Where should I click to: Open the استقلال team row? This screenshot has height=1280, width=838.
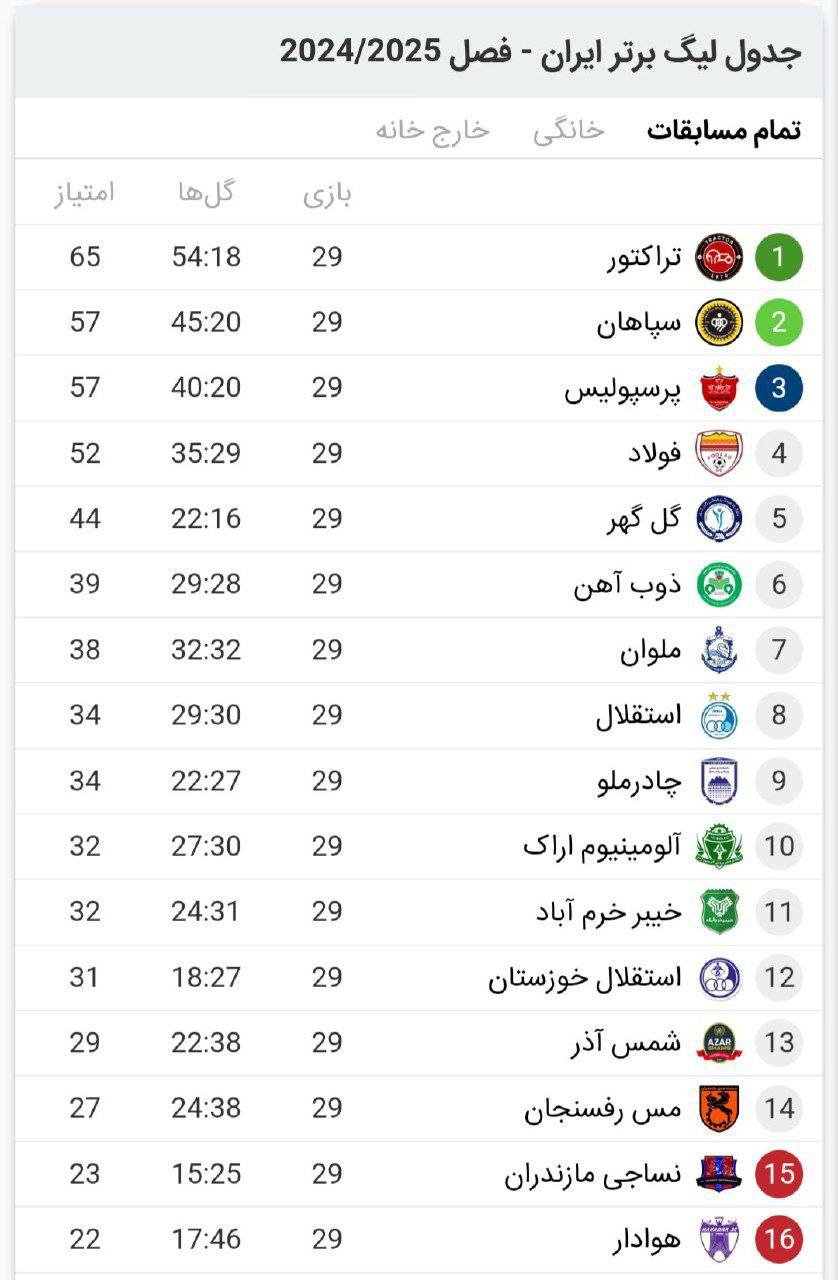click(x=638, y=716)
